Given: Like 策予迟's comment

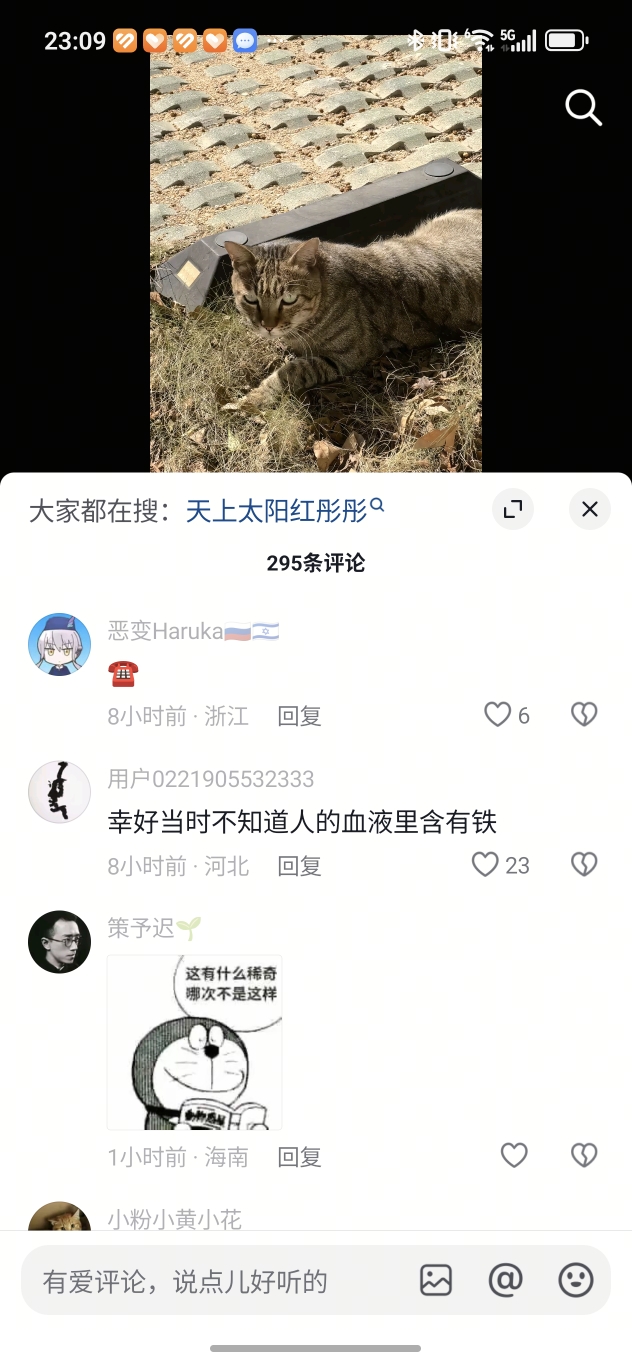Looking at the screenshot, I should 514,1156.
